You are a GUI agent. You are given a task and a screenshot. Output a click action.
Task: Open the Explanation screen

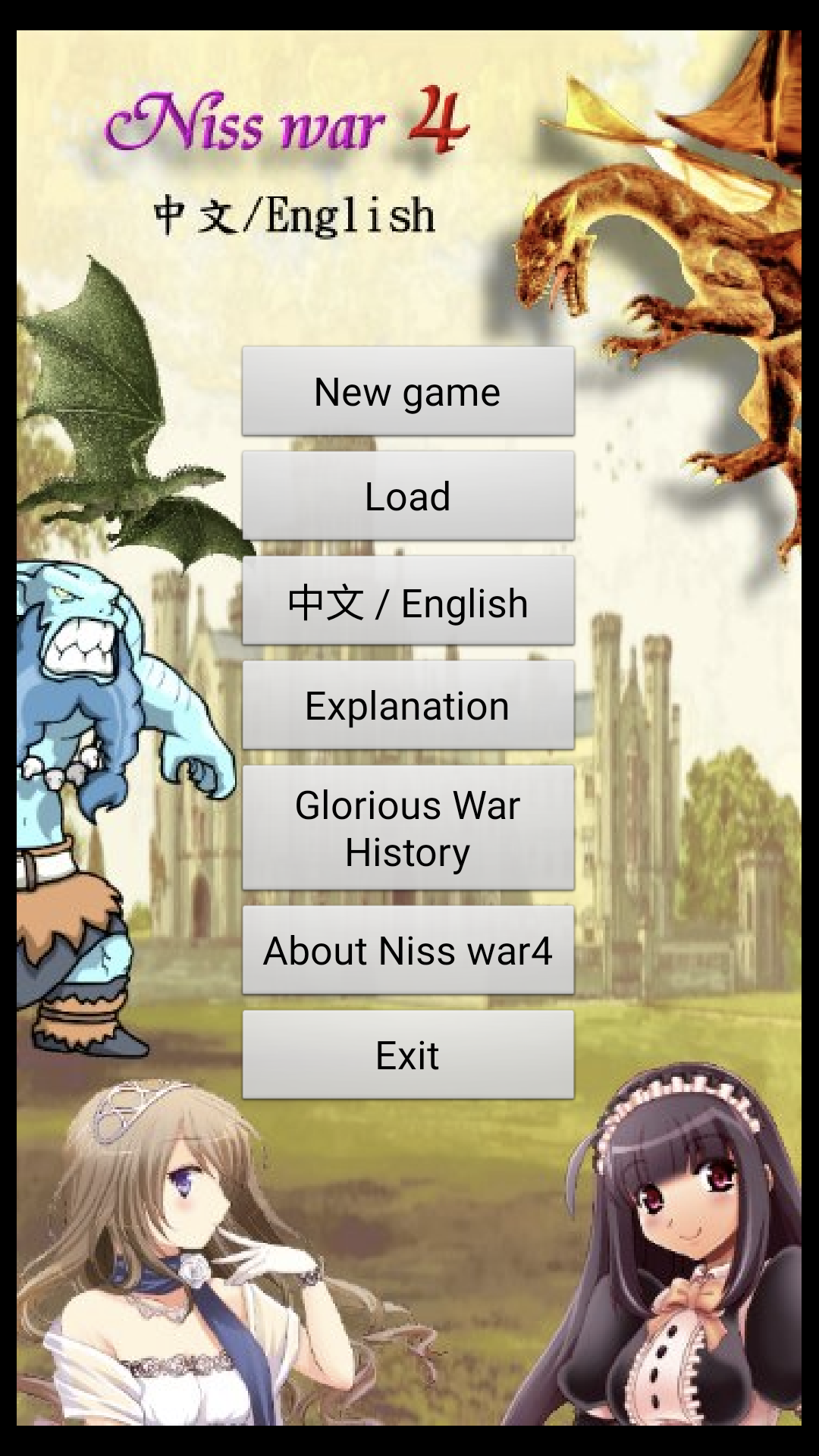408,706
